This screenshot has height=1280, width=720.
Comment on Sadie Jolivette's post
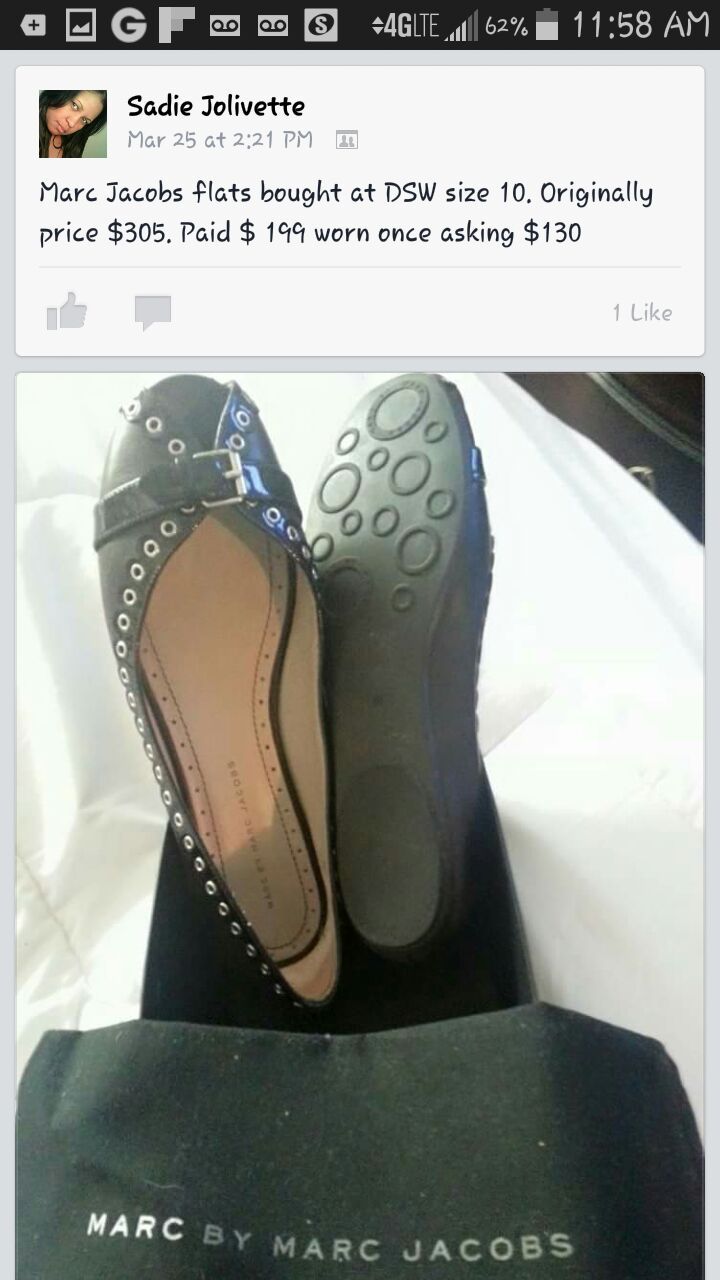point(153,312)
